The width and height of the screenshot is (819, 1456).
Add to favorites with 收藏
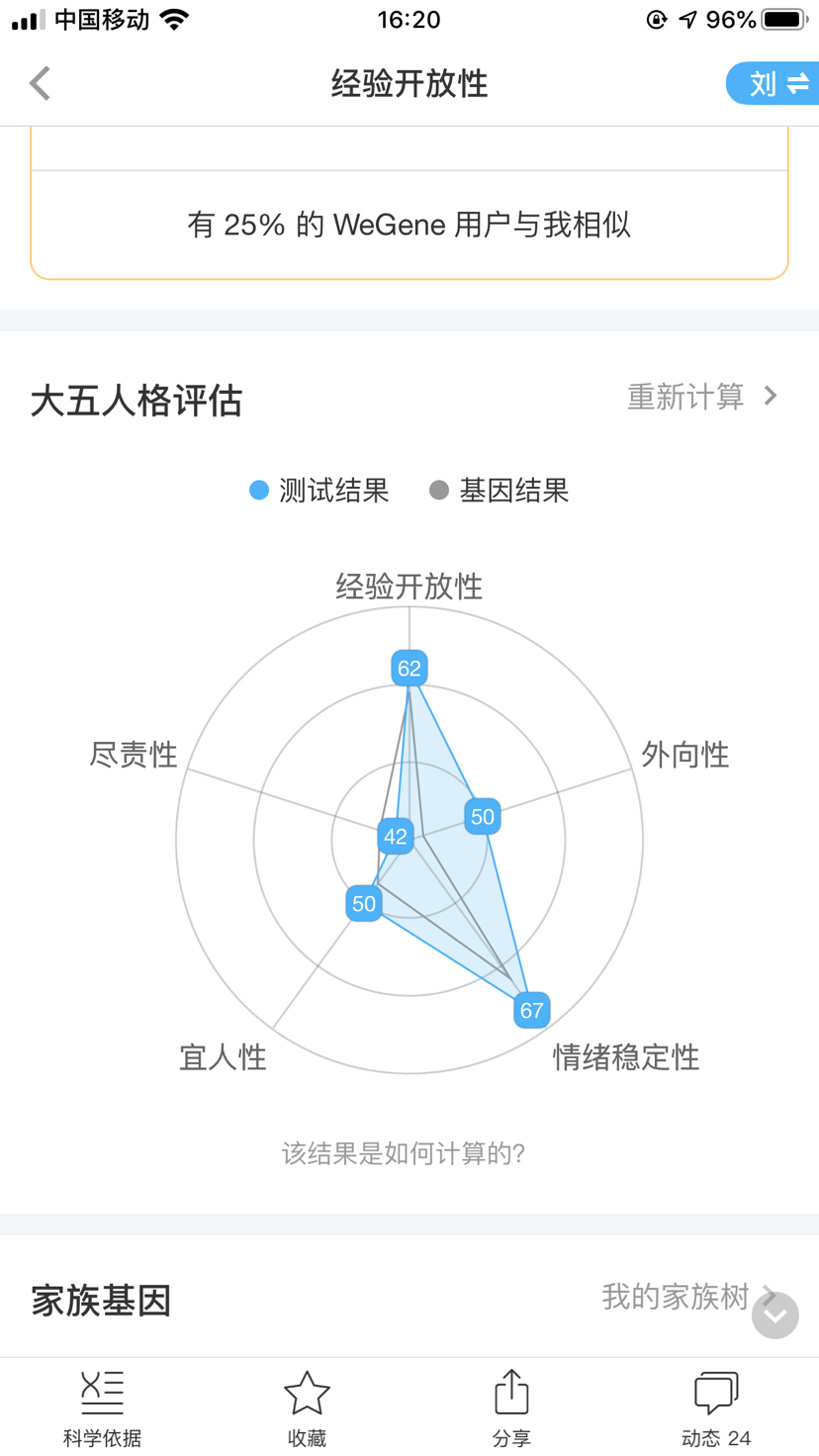[x=307, y=1409]
